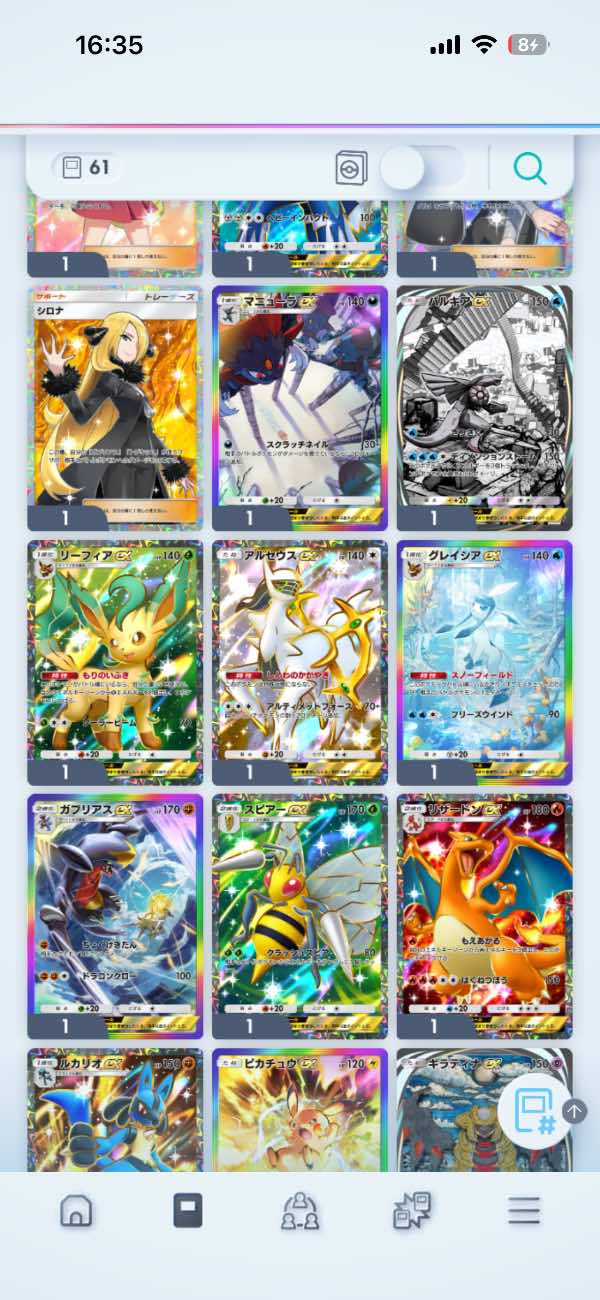View the Leafeon ex card

[x=115, y=662]
